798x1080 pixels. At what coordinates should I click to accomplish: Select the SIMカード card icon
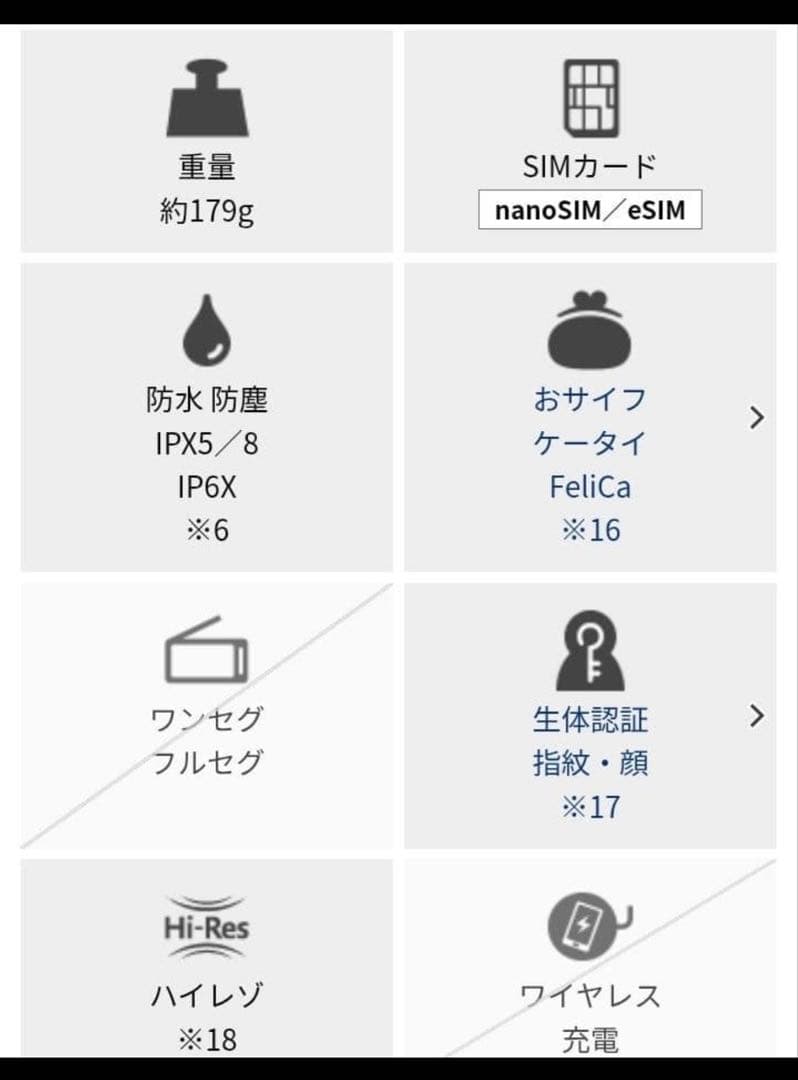(590, 97)
